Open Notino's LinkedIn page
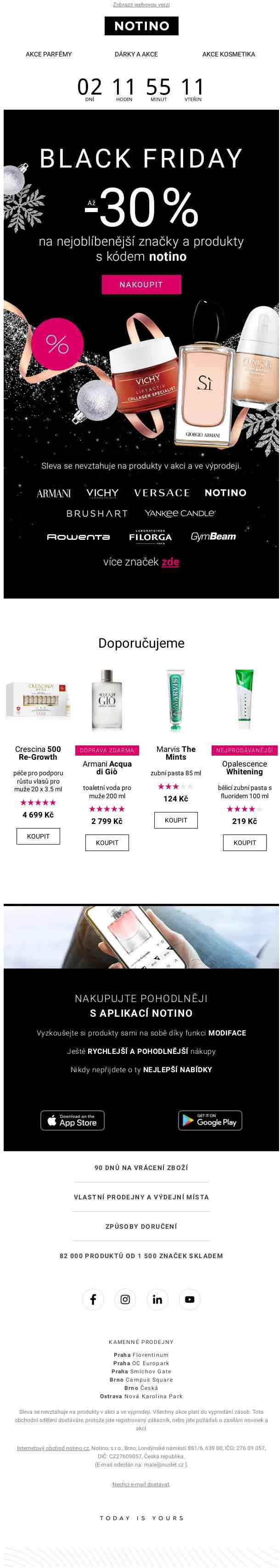Image resolution: width=280 pixels, height=1568 pixels. pos(157,1299)
